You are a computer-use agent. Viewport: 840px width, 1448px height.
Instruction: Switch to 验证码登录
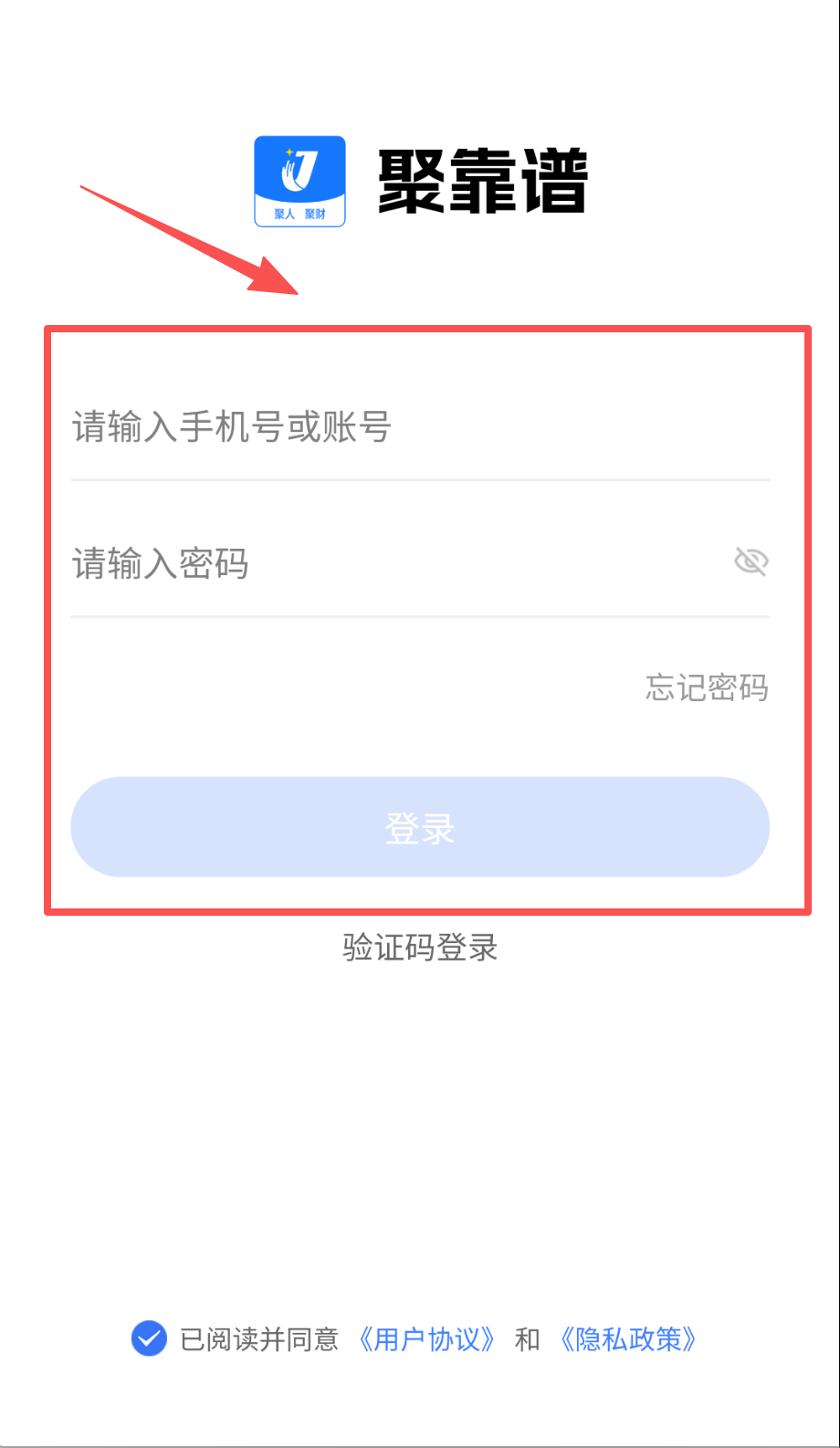click(420, 948)
